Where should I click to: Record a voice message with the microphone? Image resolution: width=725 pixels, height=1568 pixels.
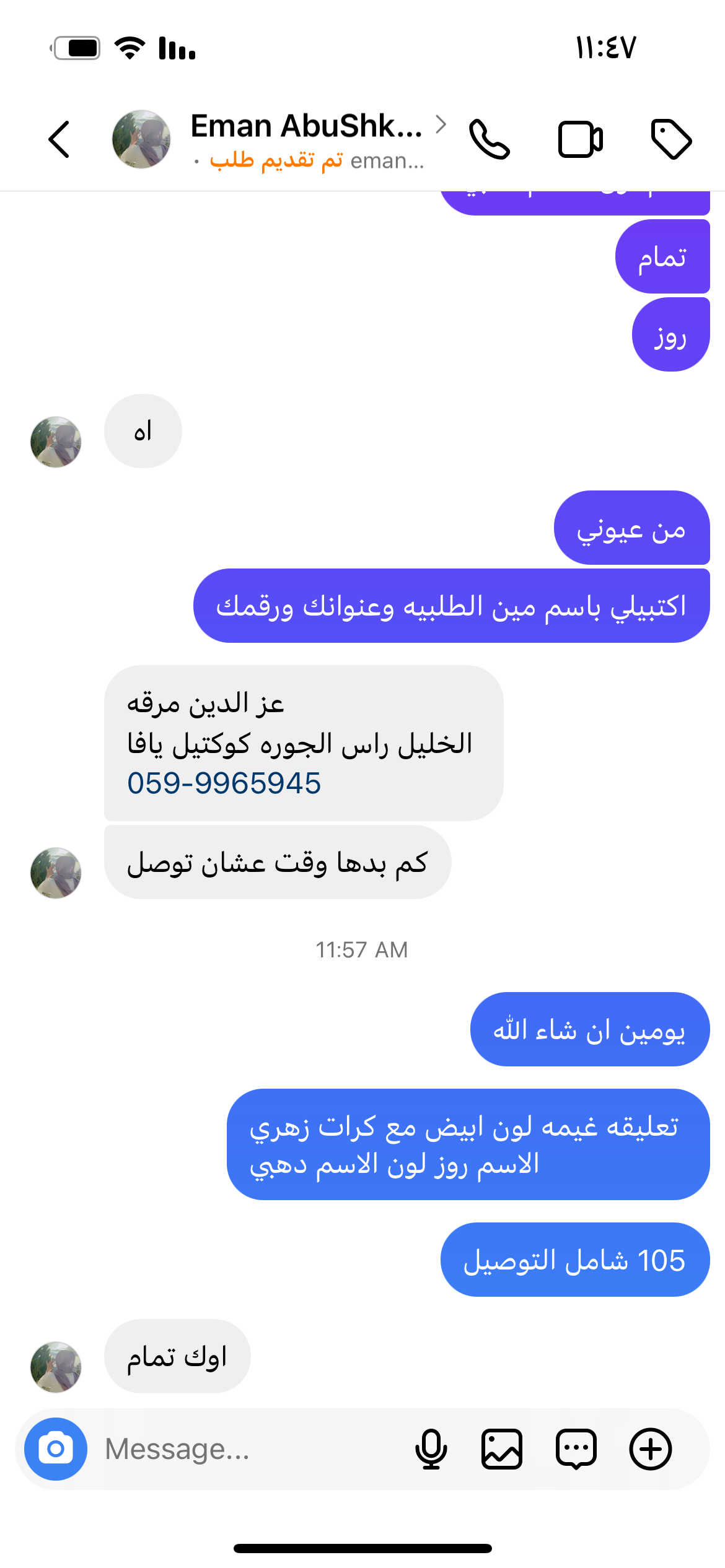click(x=431, y=1449)
